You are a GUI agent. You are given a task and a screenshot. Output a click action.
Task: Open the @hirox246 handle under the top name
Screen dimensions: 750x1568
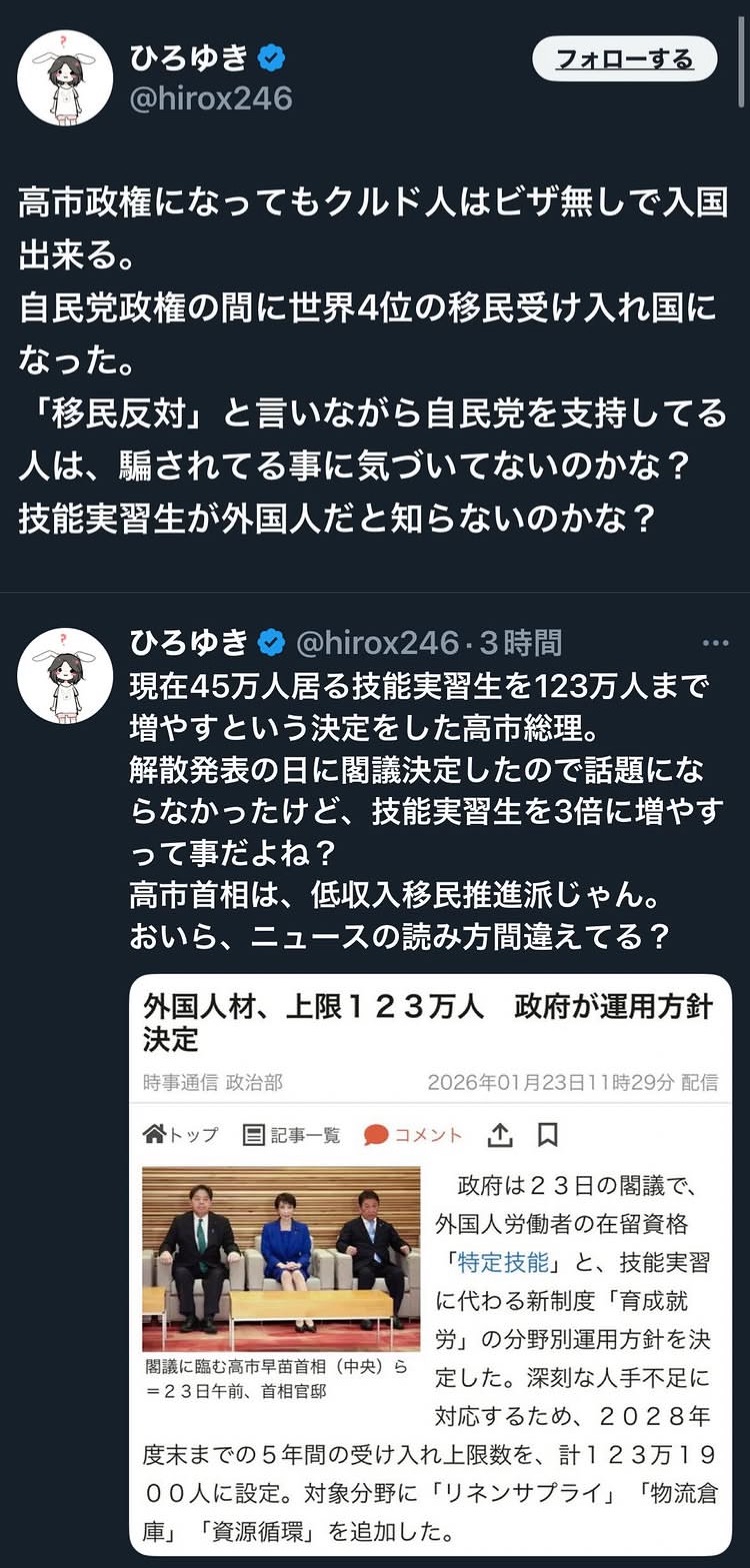point(210,99)
